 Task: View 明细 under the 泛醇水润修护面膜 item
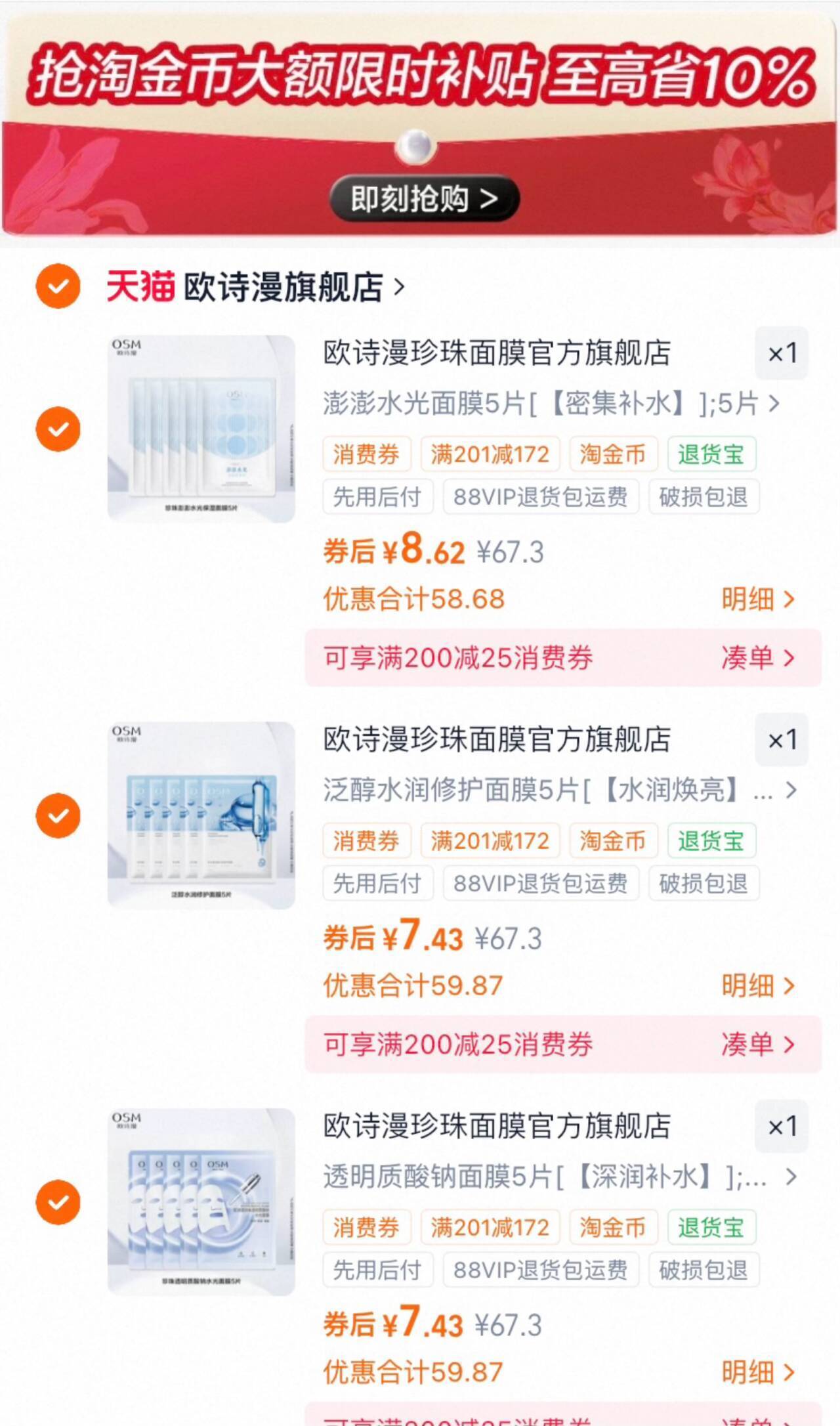[x=758, y=985]
